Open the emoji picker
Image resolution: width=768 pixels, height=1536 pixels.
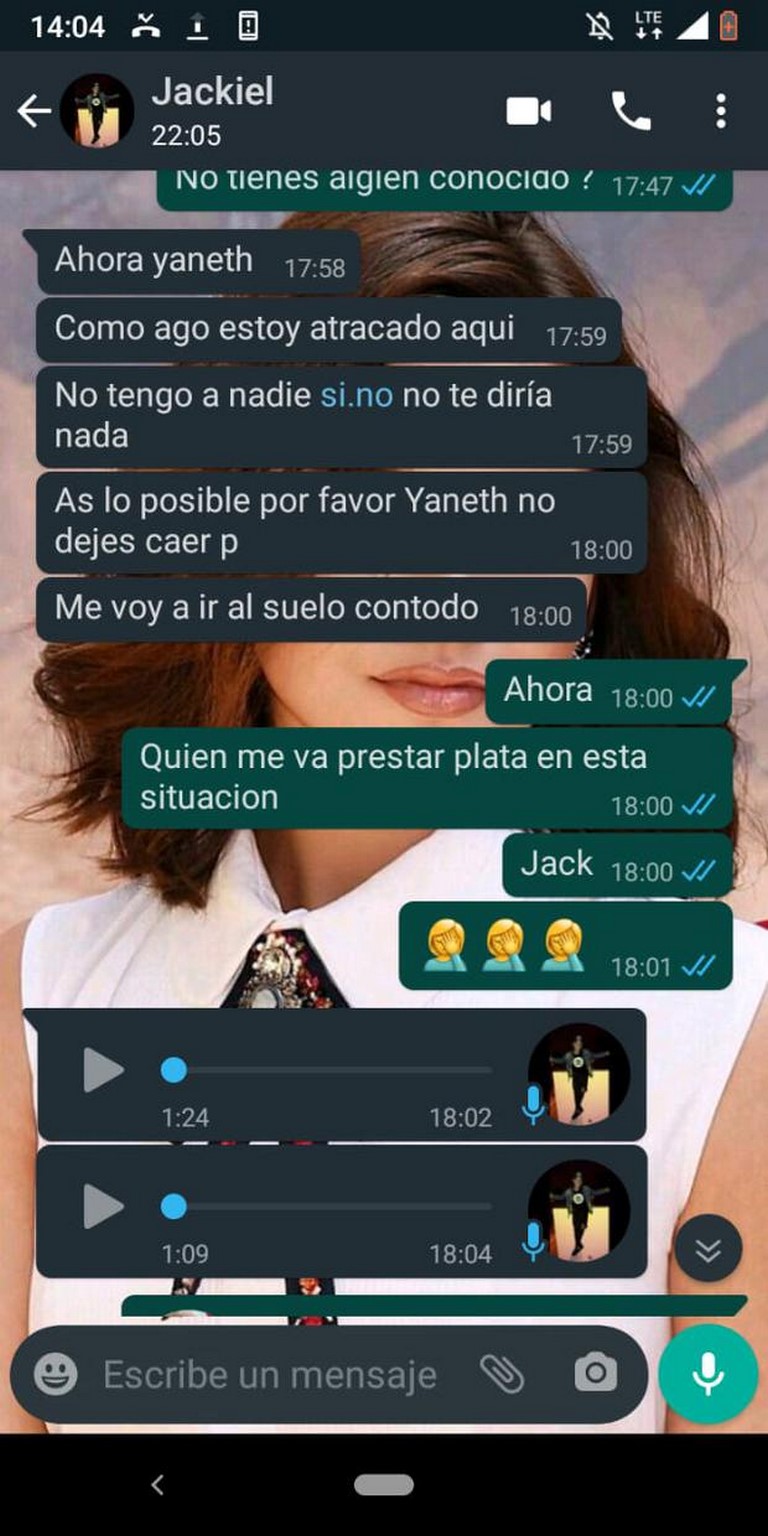click(x=55, y=1374)
